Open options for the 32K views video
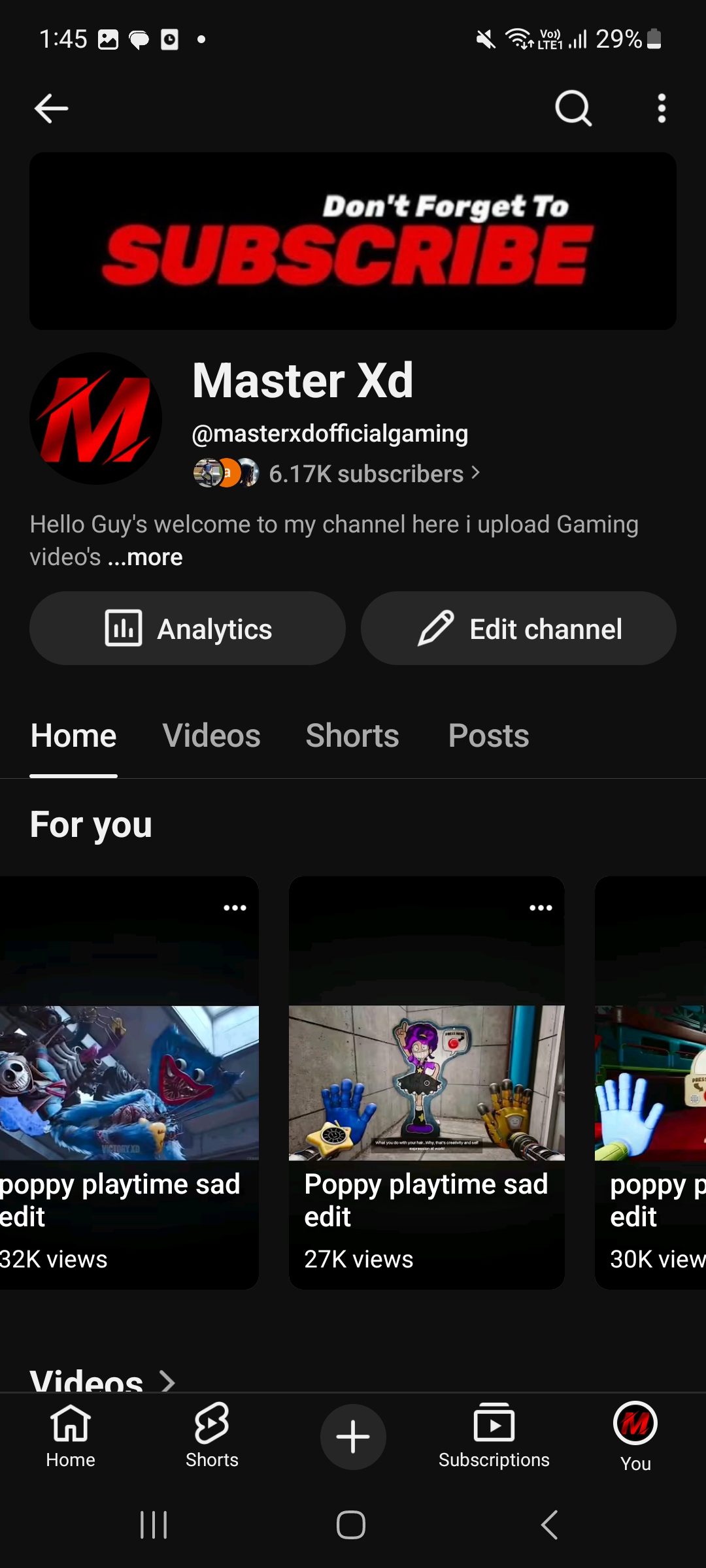706x1568 pixels. point(235,907)
